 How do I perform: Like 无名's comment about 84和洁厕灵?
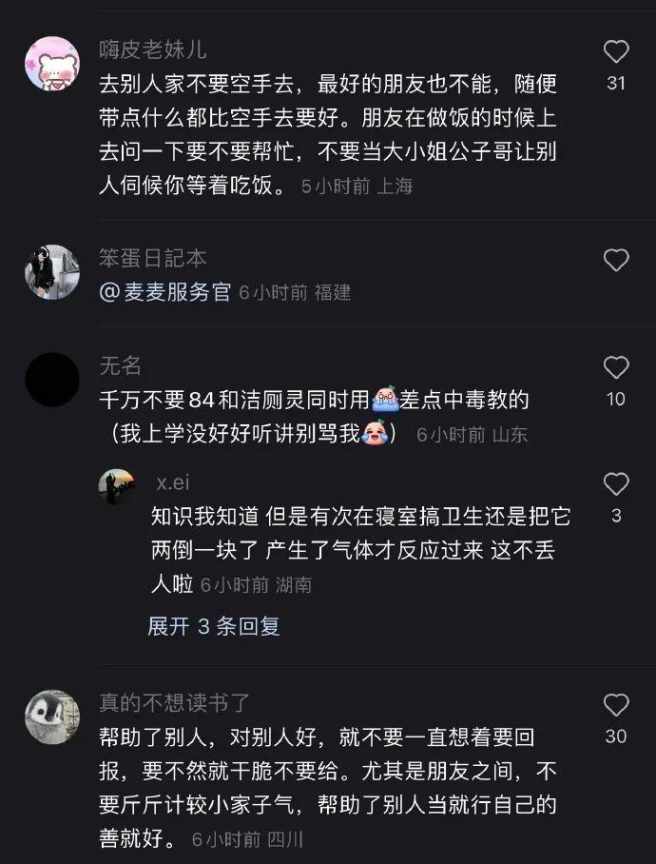click(617, 368)
